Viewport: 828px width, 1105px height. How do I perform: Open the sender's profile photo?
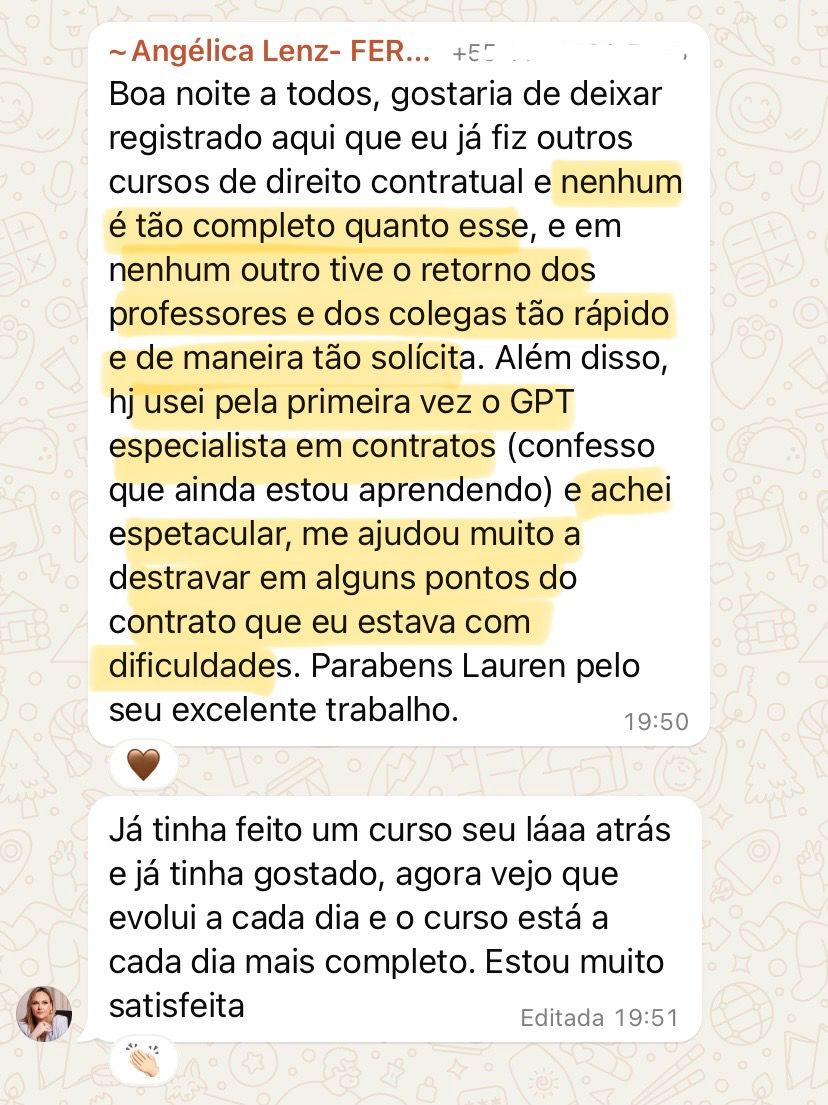tap(44, 1014)
